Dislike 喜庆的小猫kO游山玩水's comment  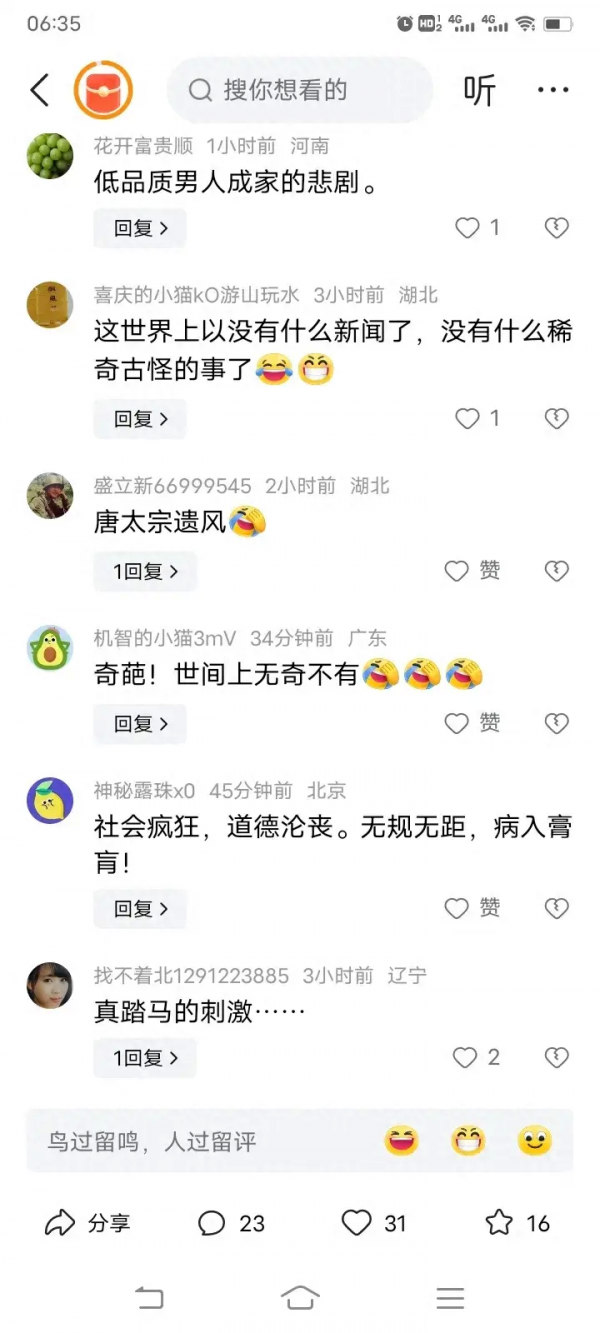point(556,419)
